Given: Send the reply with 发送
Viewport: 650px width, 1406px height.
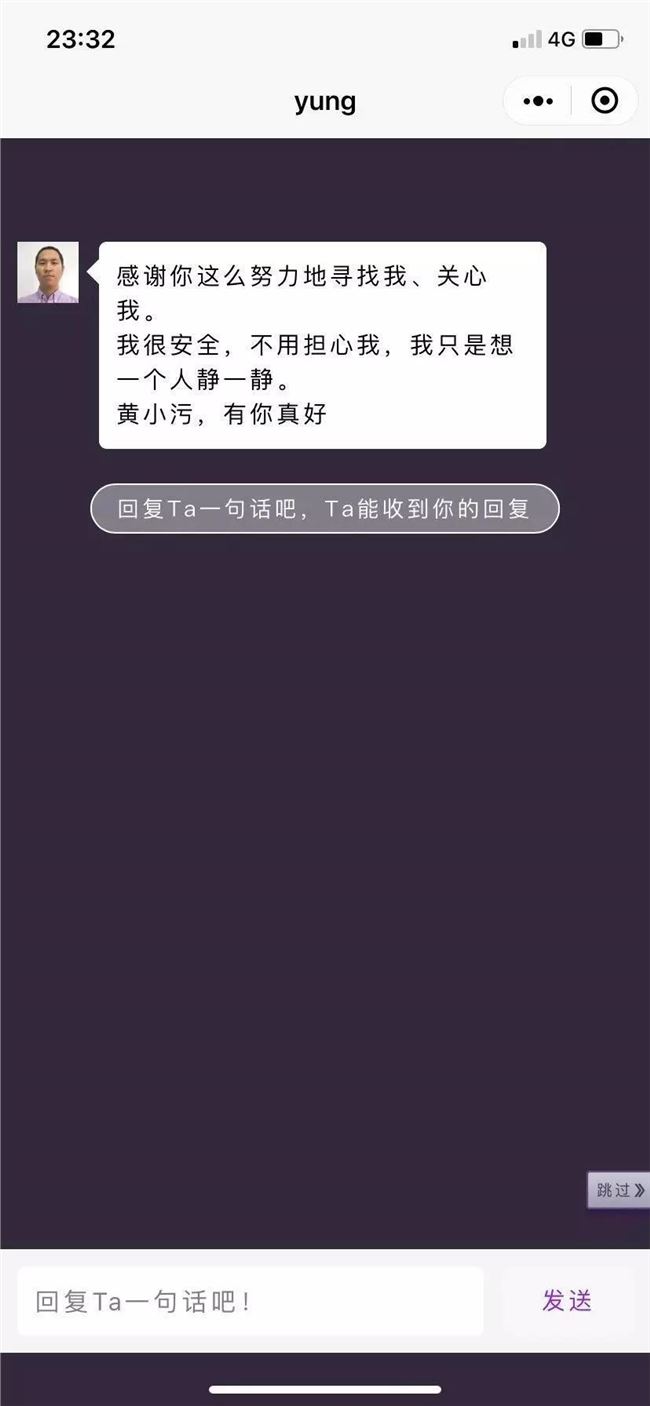Looking at the screenshot, I should (567, 1301).
